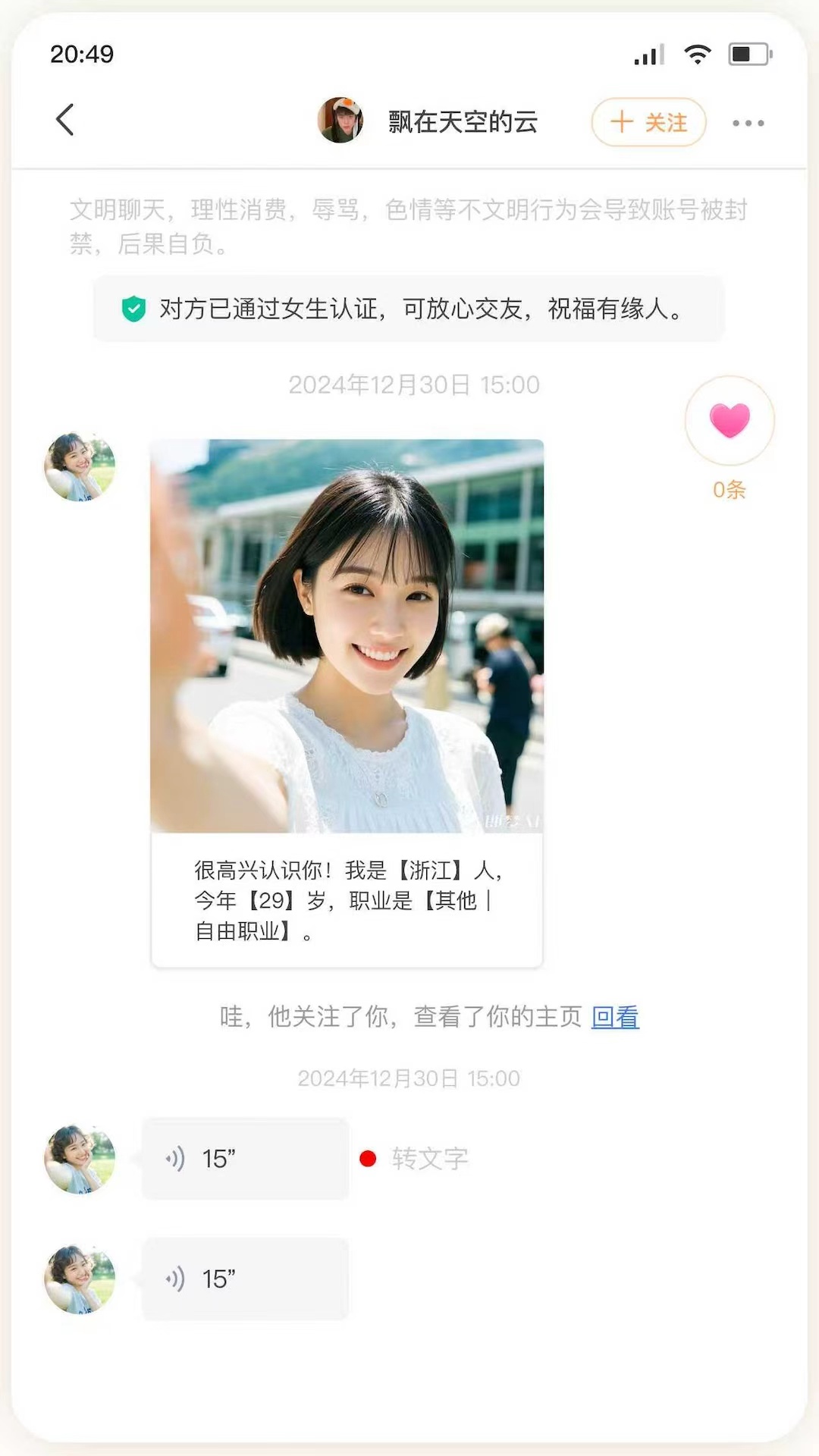Viewport: 819px width, 1456px height.
Task: Open 飘在天空的云's avatar in the header
Action: pyautogui.click(x=340, y=120)
